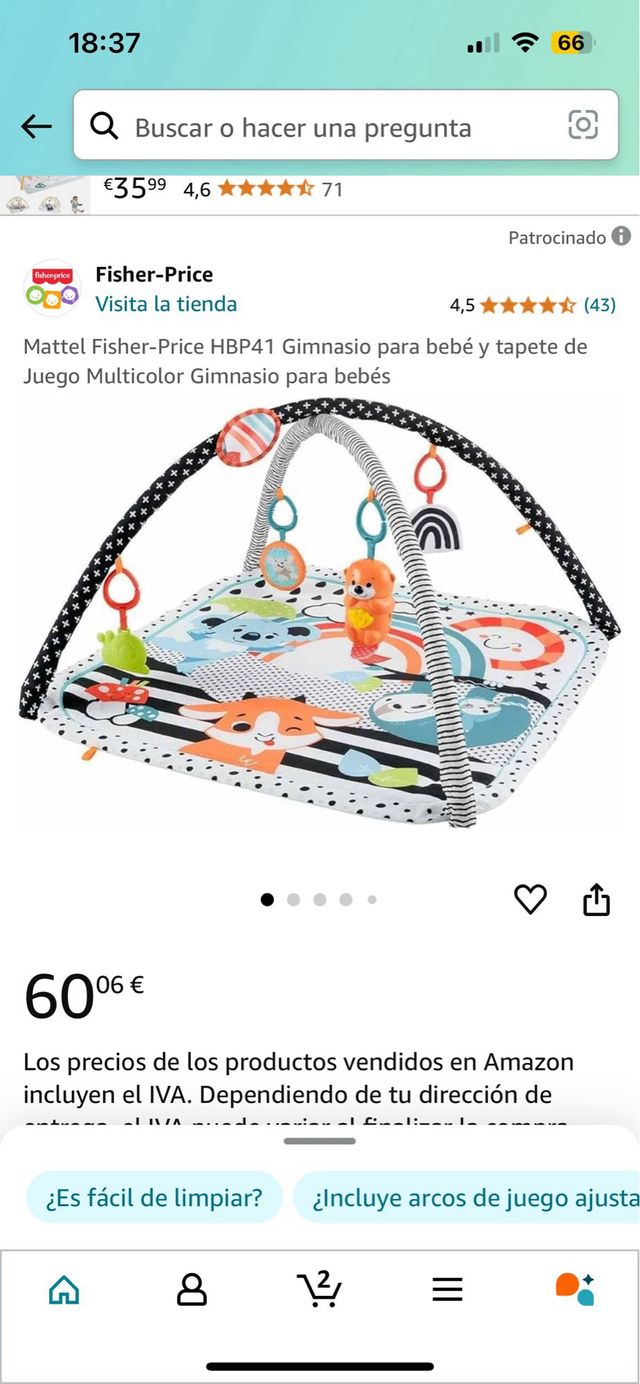Open the camera lens search icon
Viewport: 640px width, 1384px height.
[583, 125]
